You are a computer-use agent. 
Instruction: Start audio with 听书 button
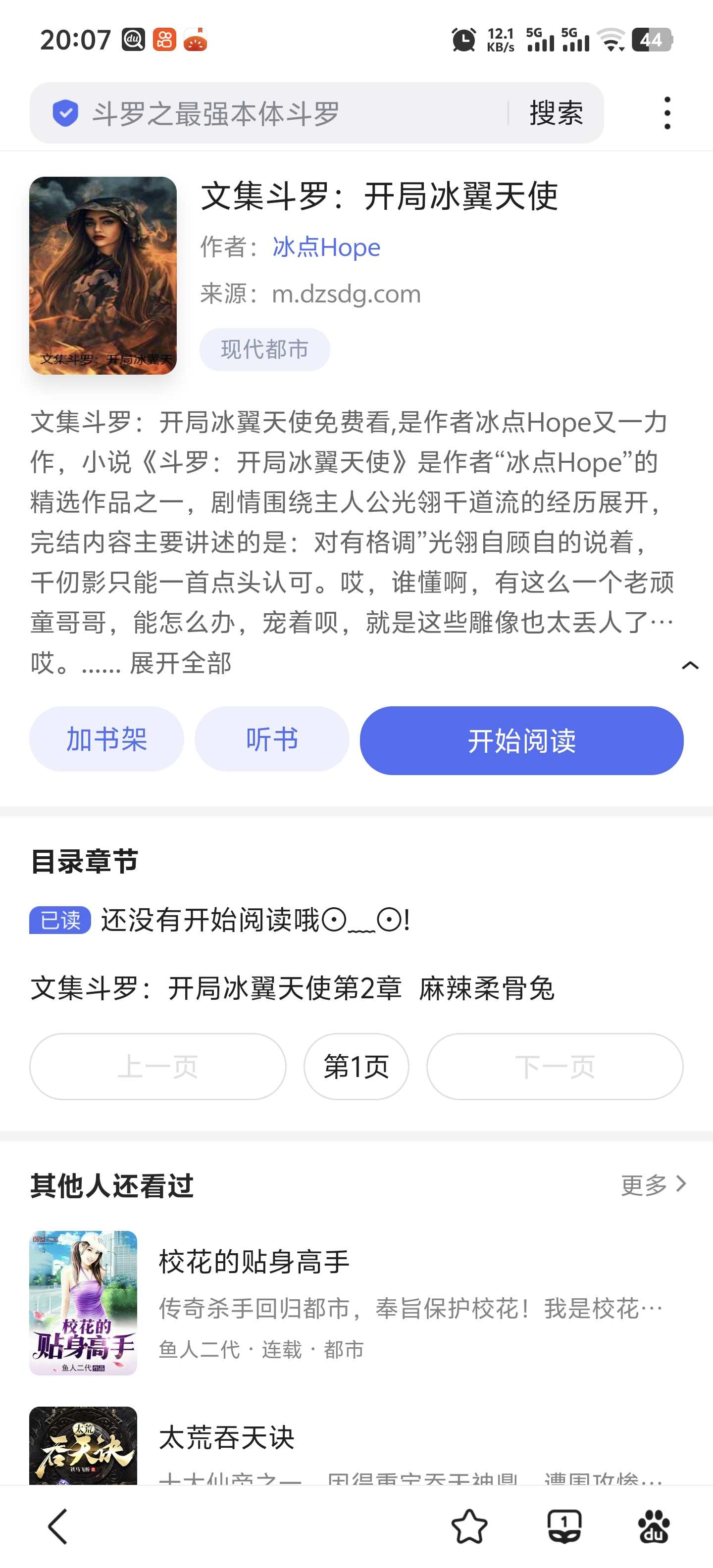(x=272, y=739)
